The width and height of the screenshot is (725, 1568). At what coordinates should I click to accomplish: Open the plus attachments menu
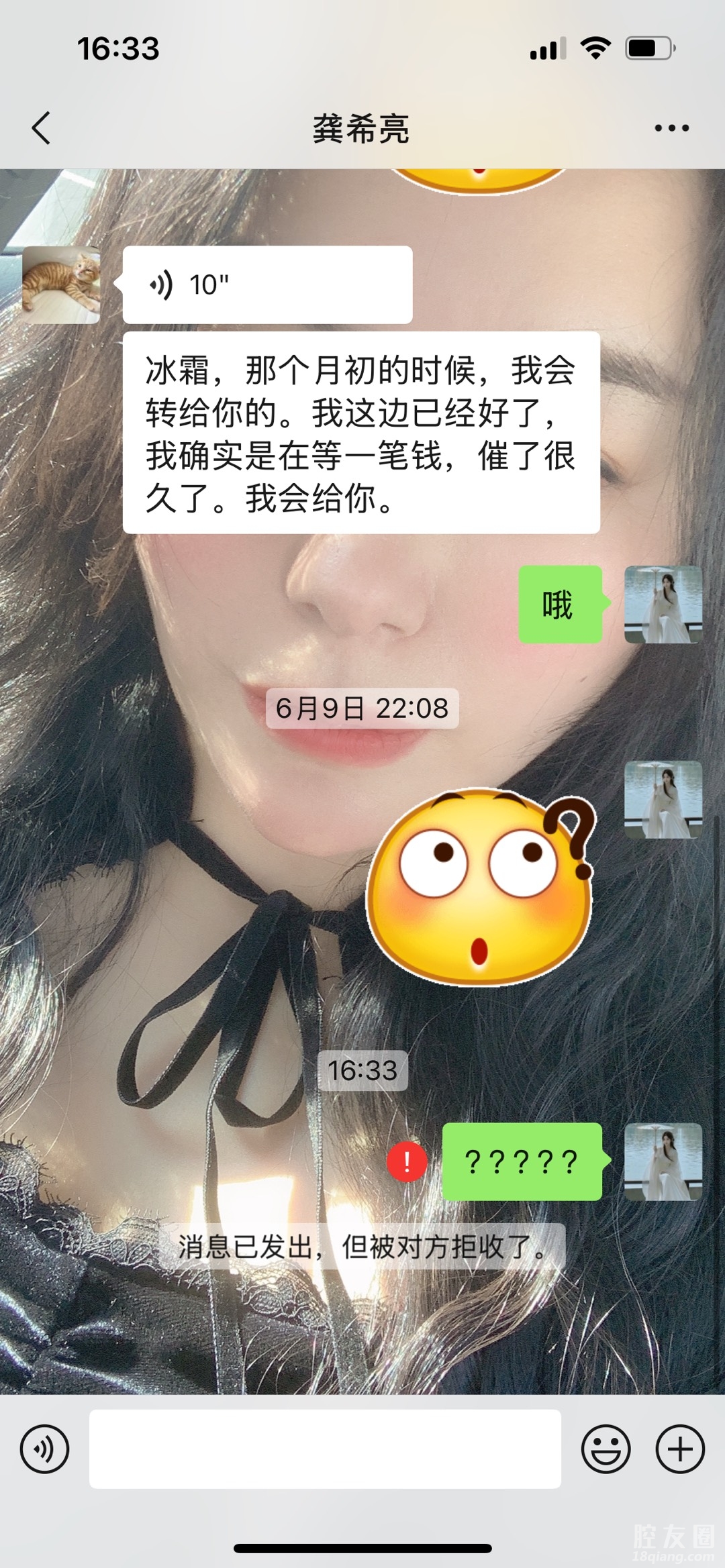point(679,1449)
